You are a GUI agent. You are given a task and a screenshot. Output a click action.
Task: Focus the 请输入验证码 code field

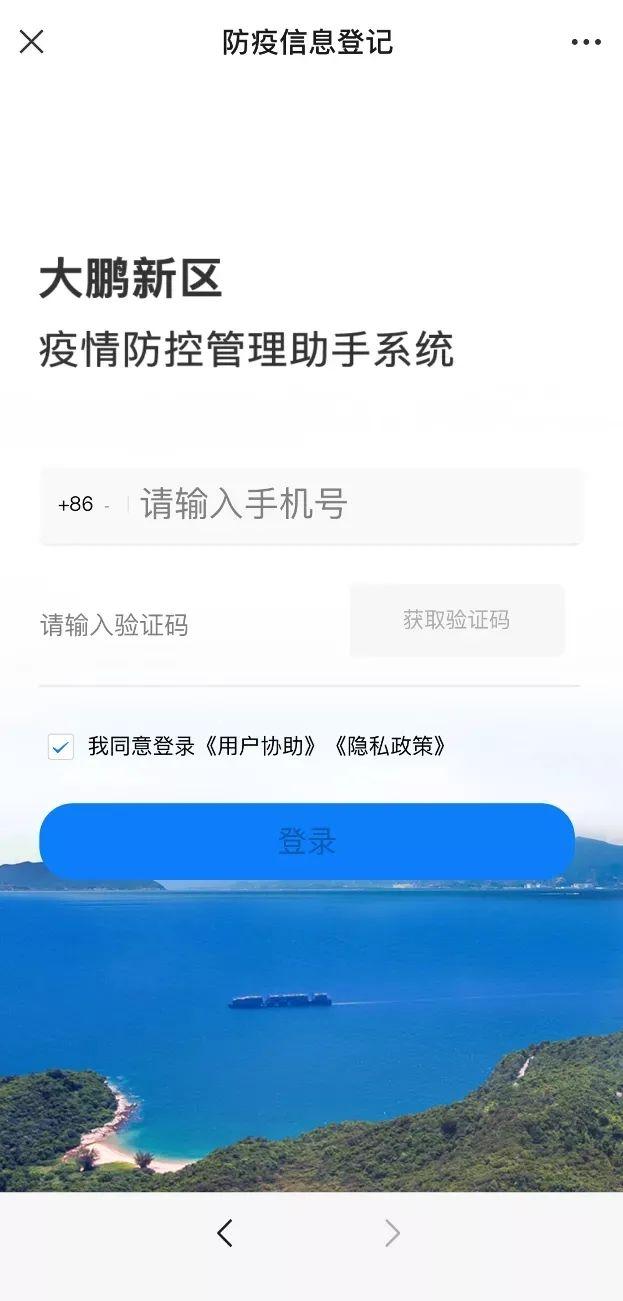tap(180, 626)
